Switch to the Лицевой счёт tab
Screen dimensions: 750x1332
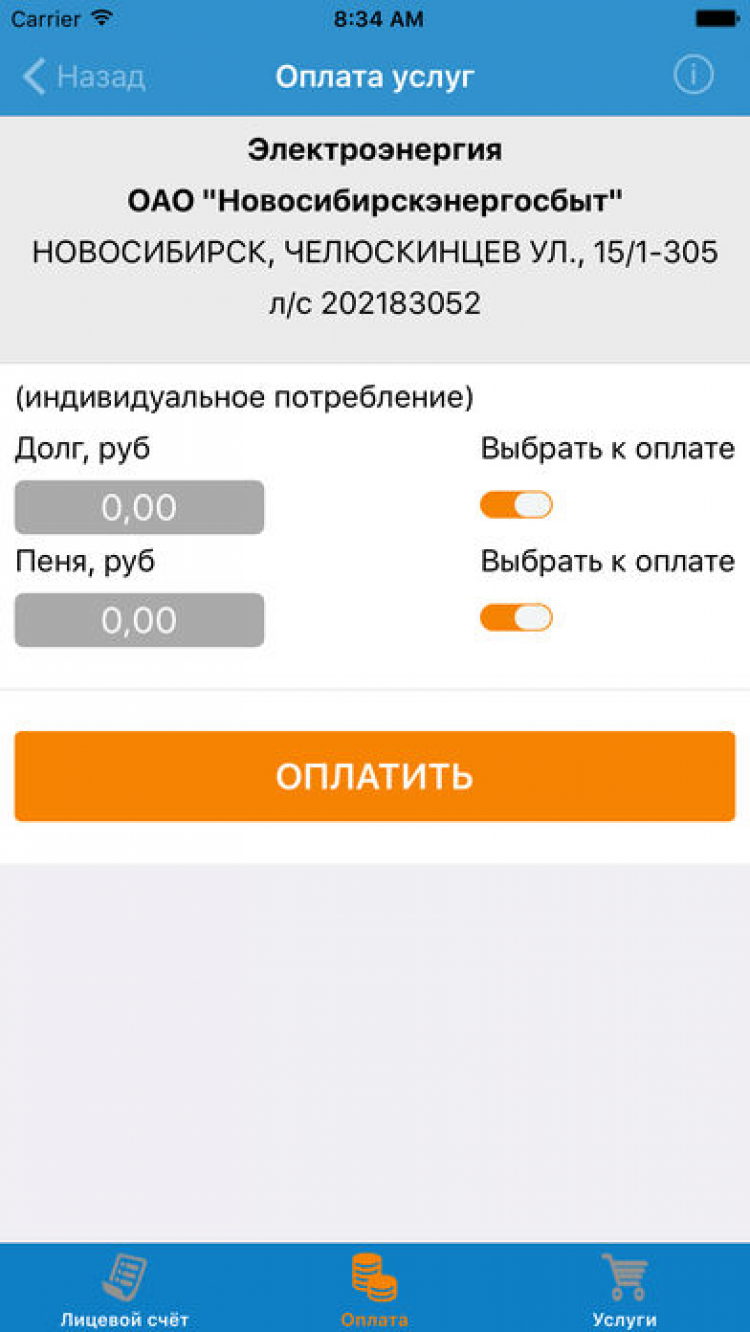pos(124,1290)
